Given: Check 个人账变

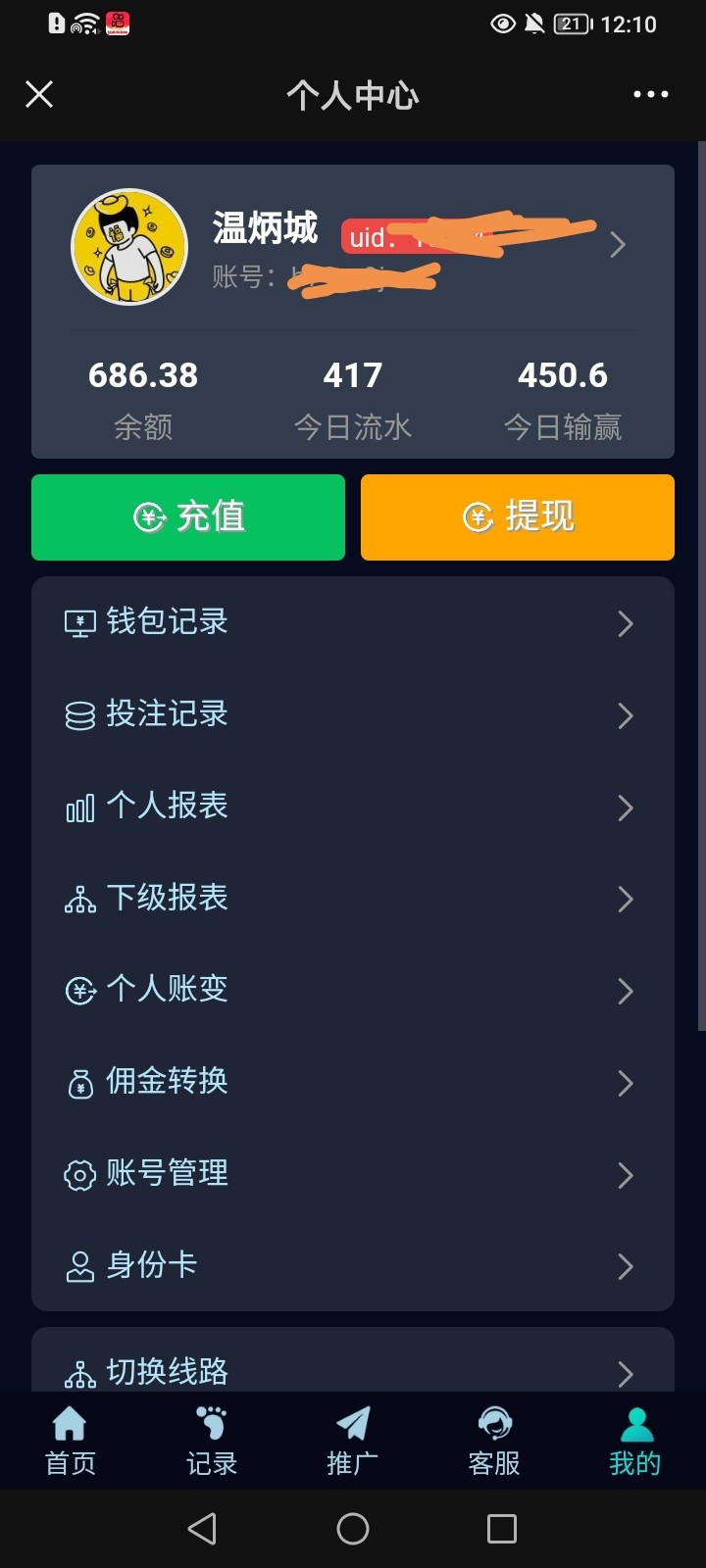Looking at the screenshot, I should 352,990.
